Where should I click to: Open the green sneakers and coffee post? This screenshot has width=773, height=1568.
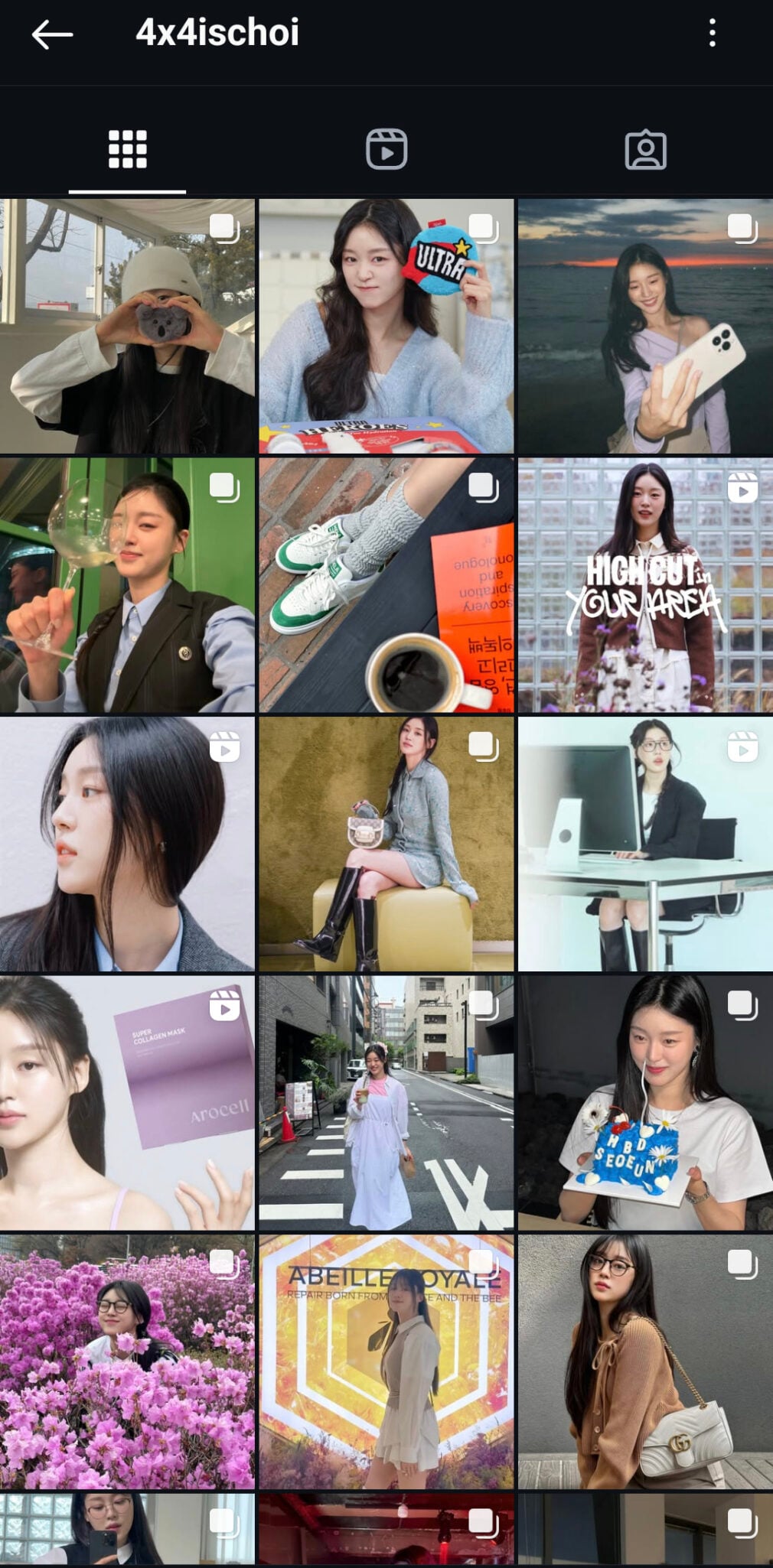[x=386, y=585]
